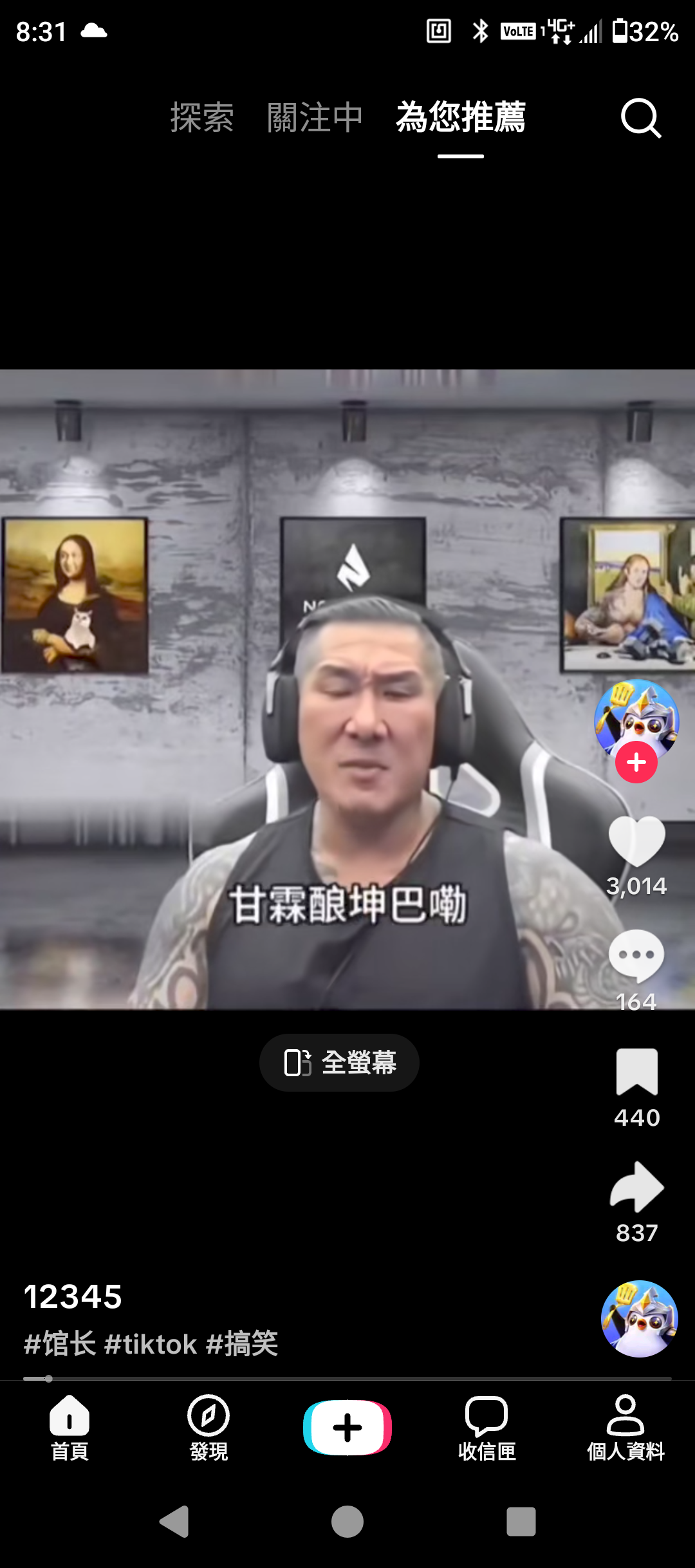695x1568 pixels.
Task: Tap the 全螢幕 fullscreen button
Action: pyautogui.click(x=339, y=1063)
